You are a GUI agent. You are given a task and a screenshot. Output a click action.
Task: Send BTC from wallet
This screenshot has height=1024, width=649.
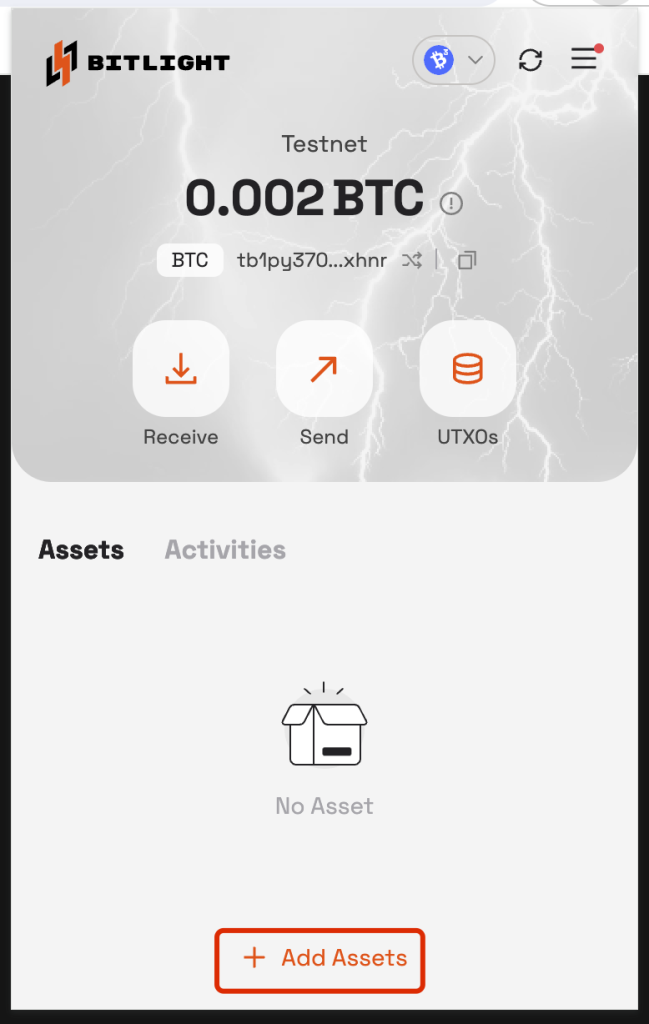click(324, 369)
